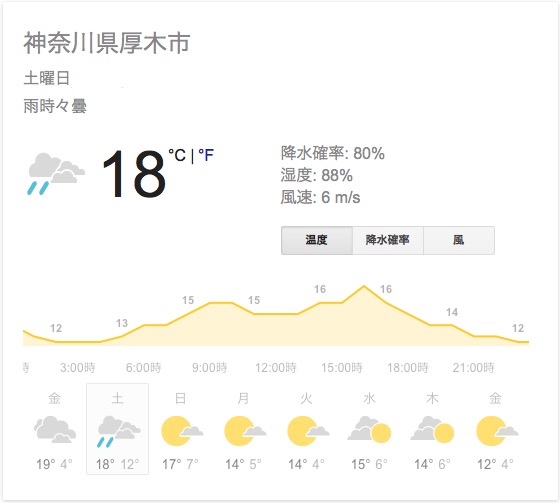Switch temperature unit to °F
The image size is (560, 503).
206,155
